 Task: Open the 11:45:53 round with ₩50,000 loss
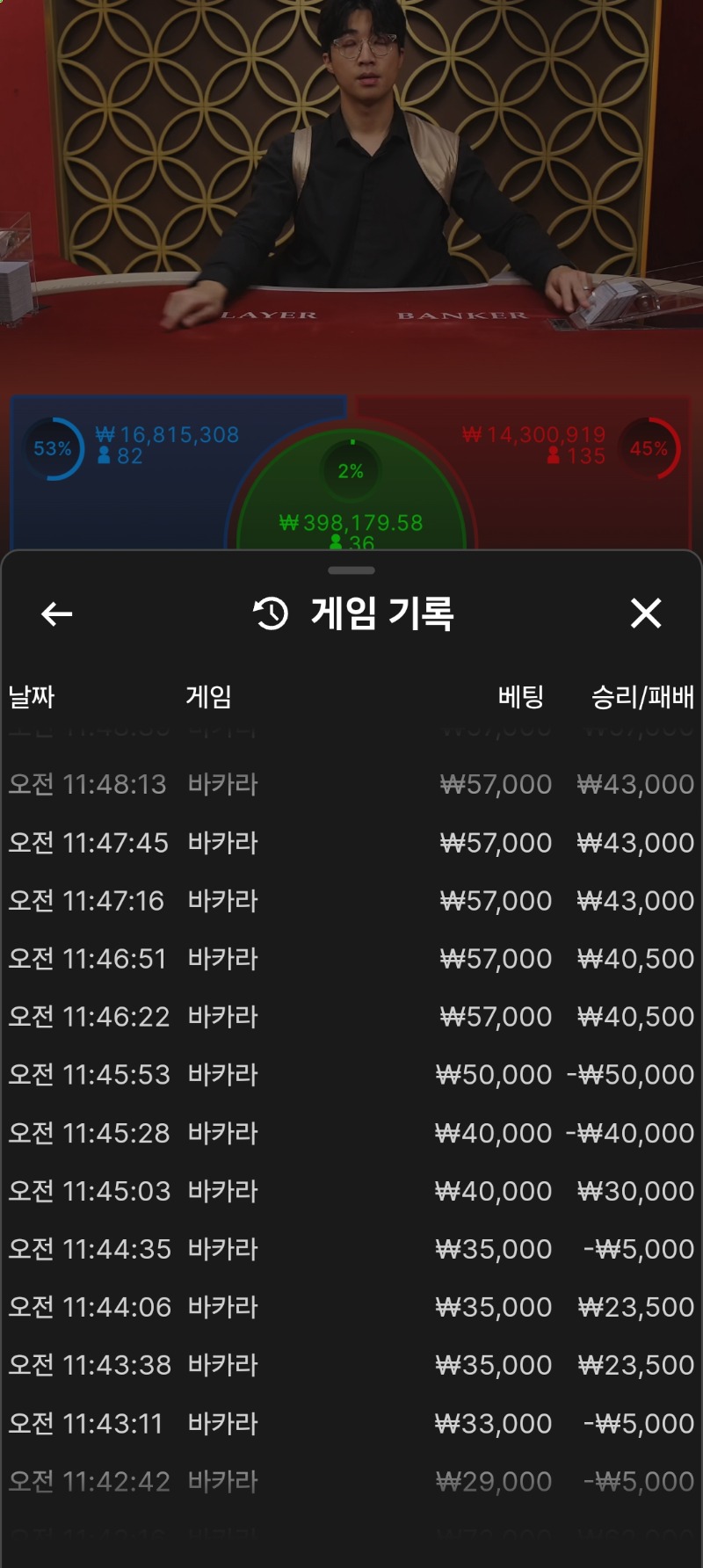tap(351, 1074)
